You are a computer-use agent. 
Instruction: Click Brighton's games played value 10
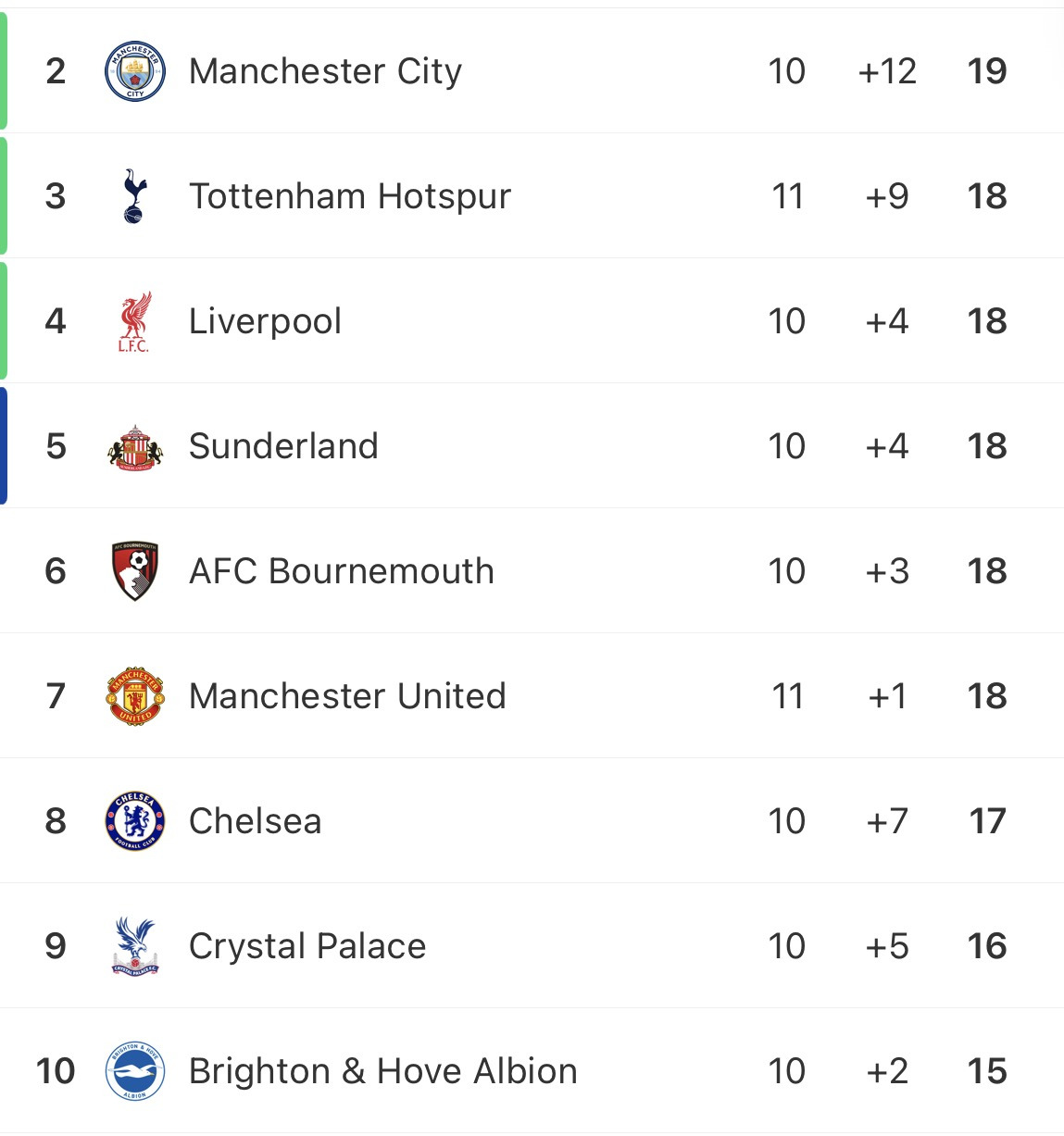tap(786, 1070)
